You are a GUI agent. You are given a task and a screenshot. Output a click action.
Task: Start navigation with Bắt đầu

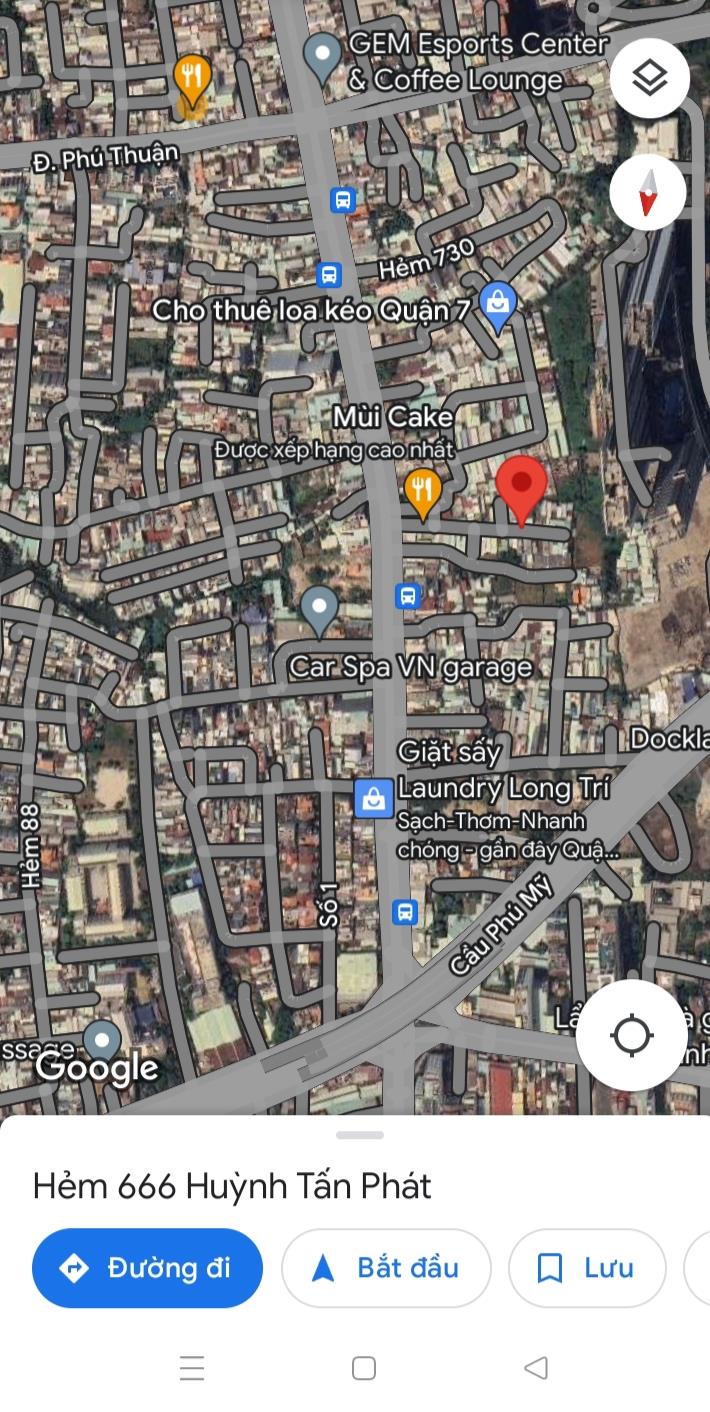point(386,1268)
